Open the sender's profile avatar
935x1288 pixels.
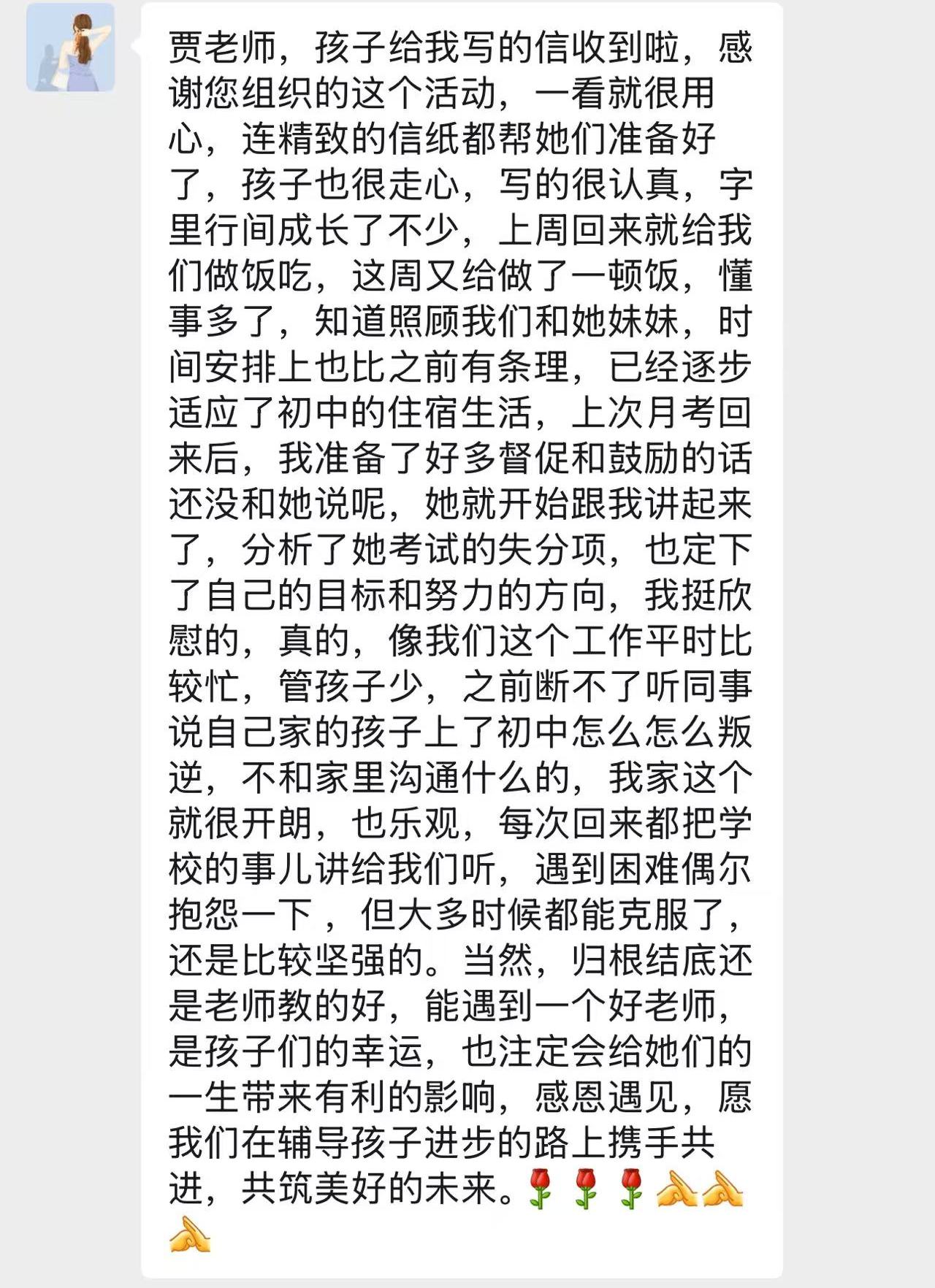tap(70, 48)
